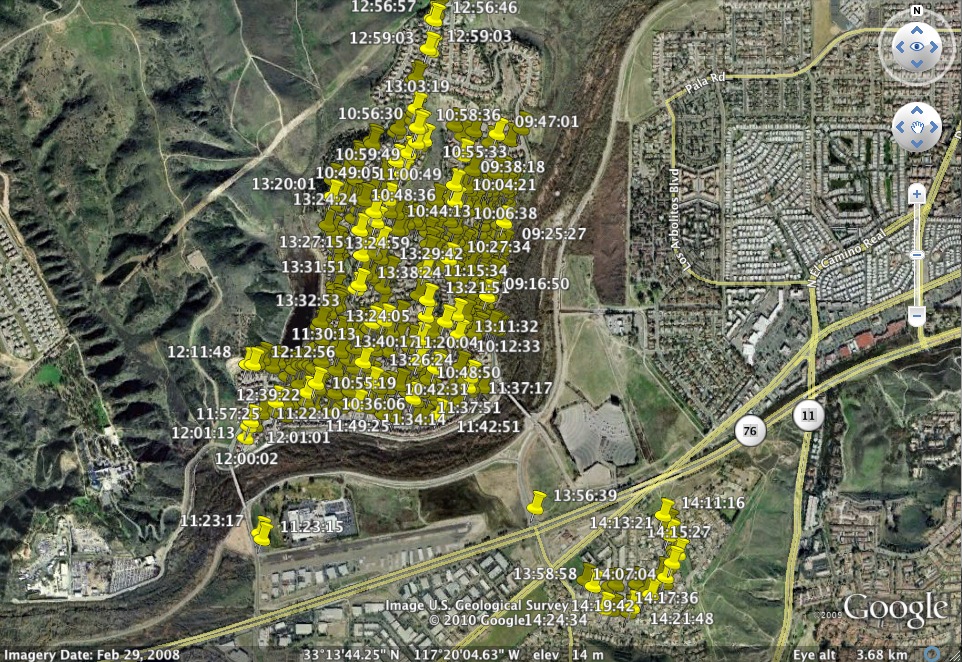Viewport: 962px width, 662px height.
Task: Reset the view to north with N
Action: [x=916, y=11]
